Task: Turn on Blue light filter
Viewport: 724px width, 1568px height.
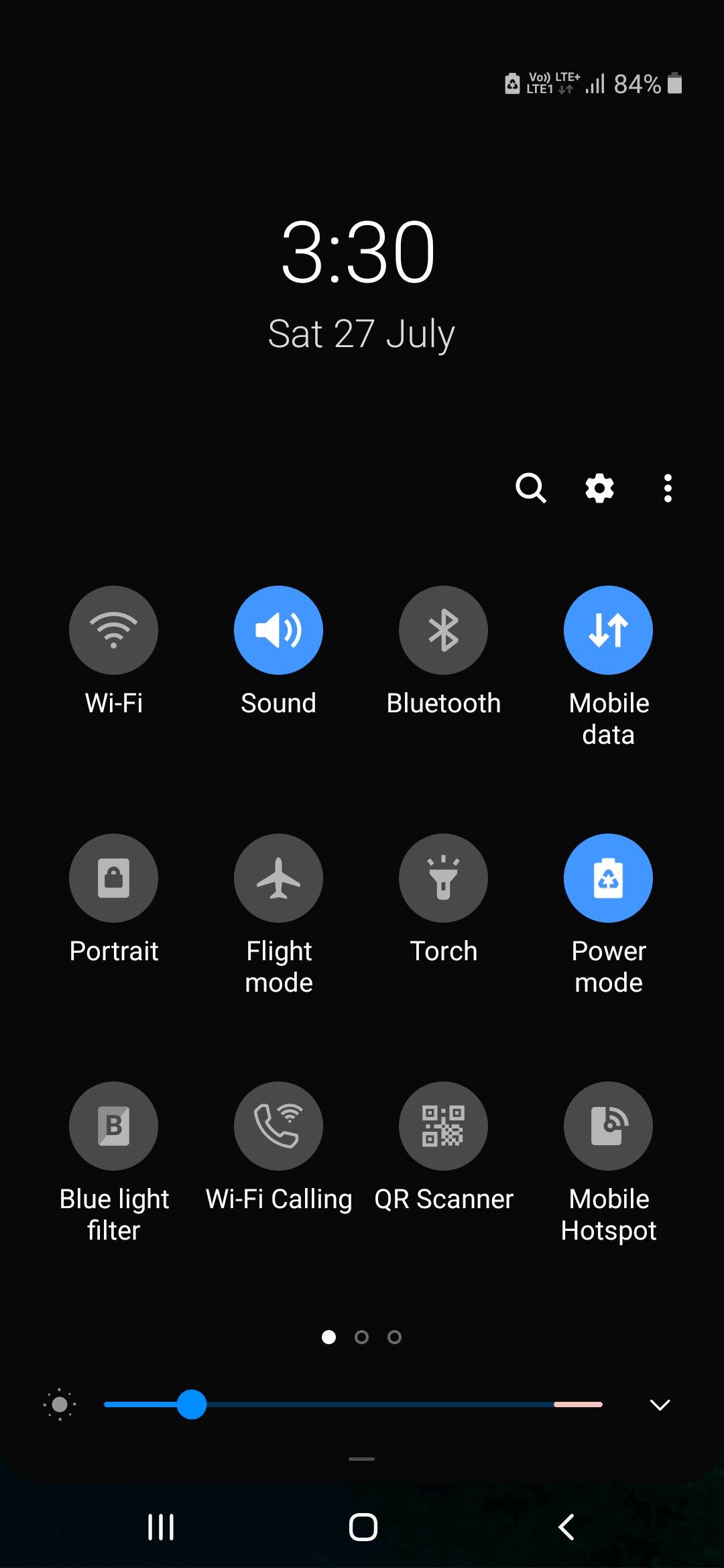Action: pos(113,1126)
